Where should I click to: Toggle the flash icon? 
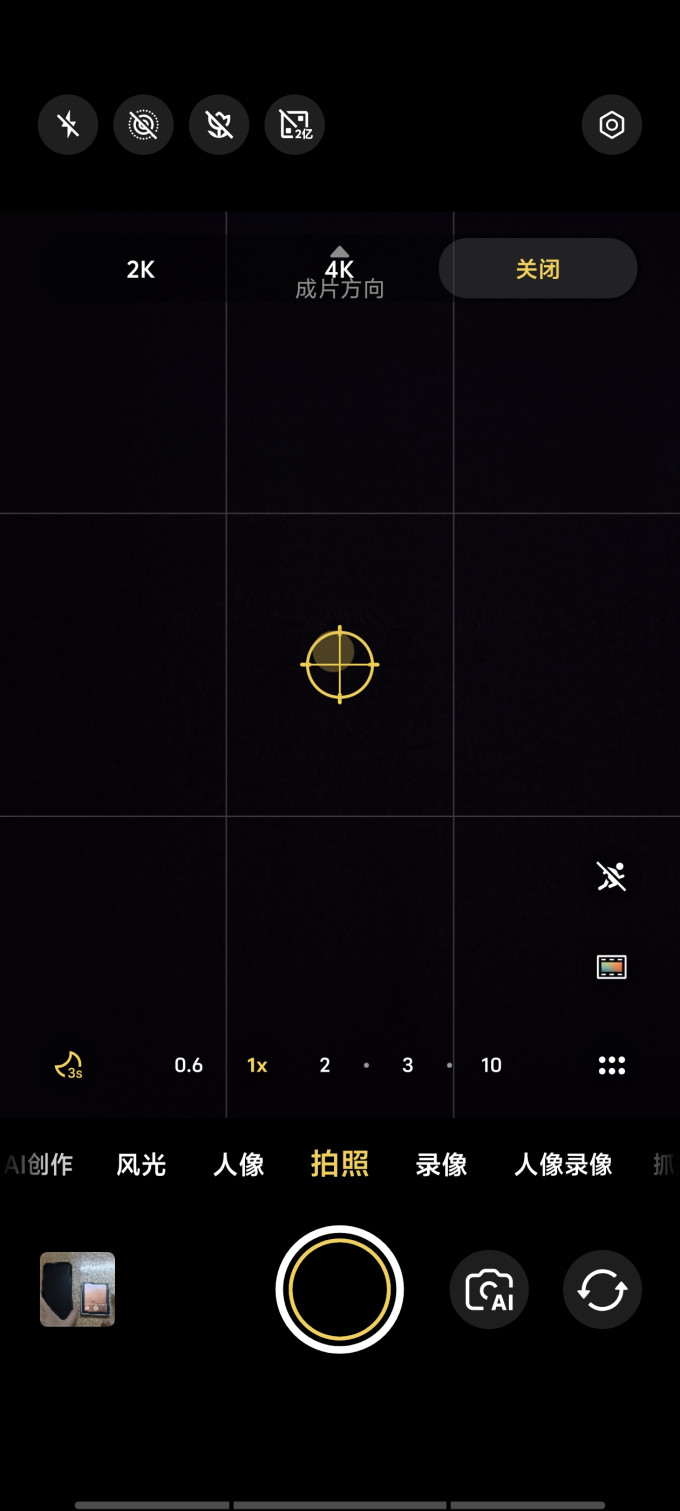click(68, 125)
